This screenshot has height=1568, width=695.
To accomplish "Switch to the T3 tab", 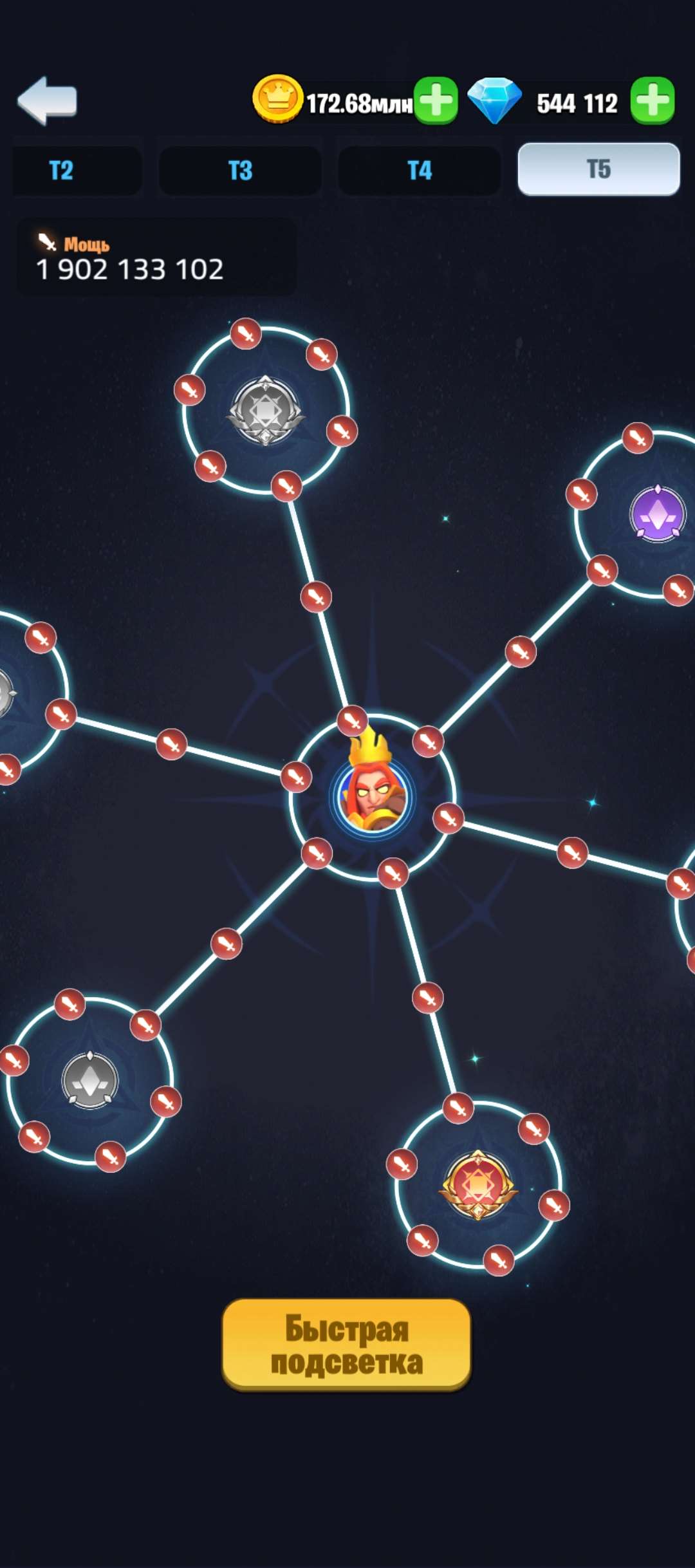I will [240, 171].
